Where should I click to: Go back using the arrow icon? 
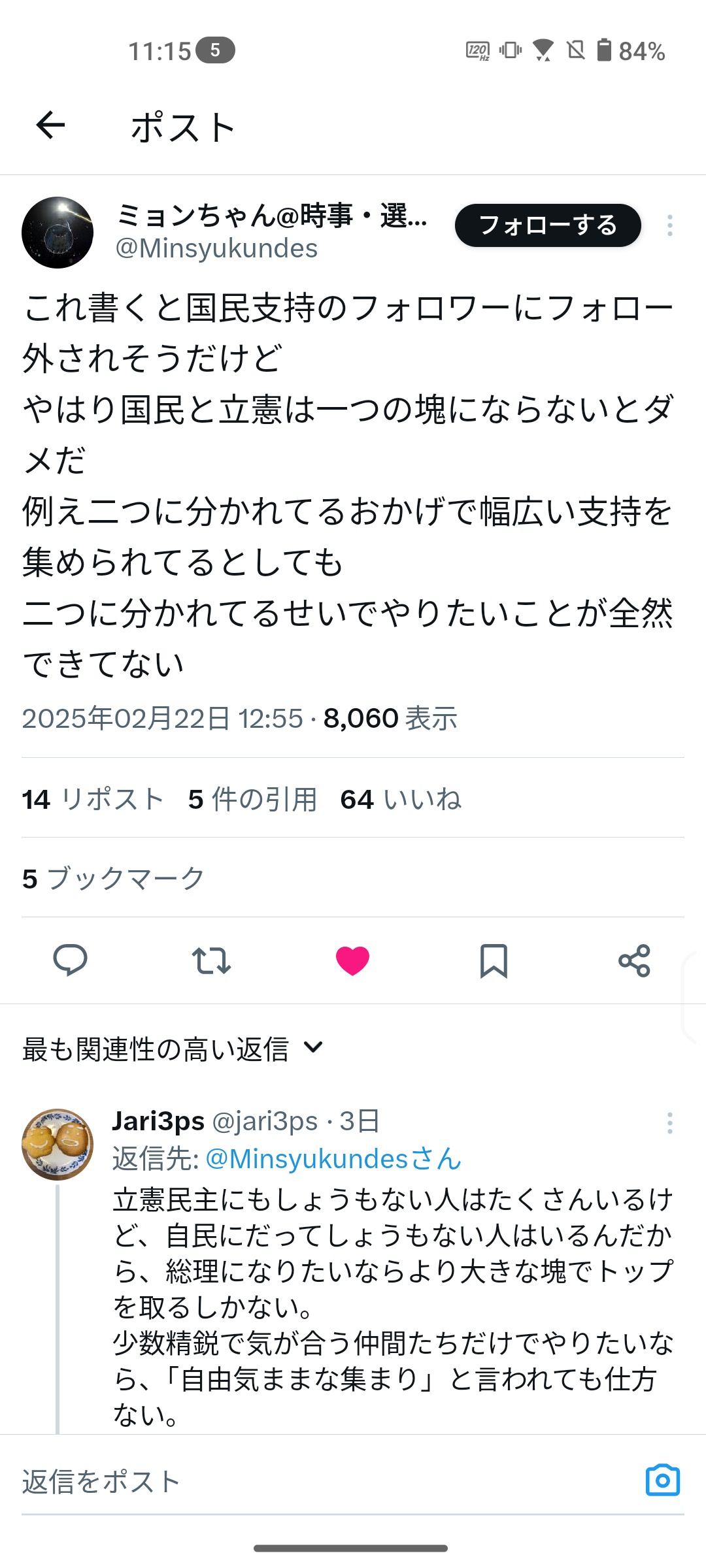pos(50,125)
